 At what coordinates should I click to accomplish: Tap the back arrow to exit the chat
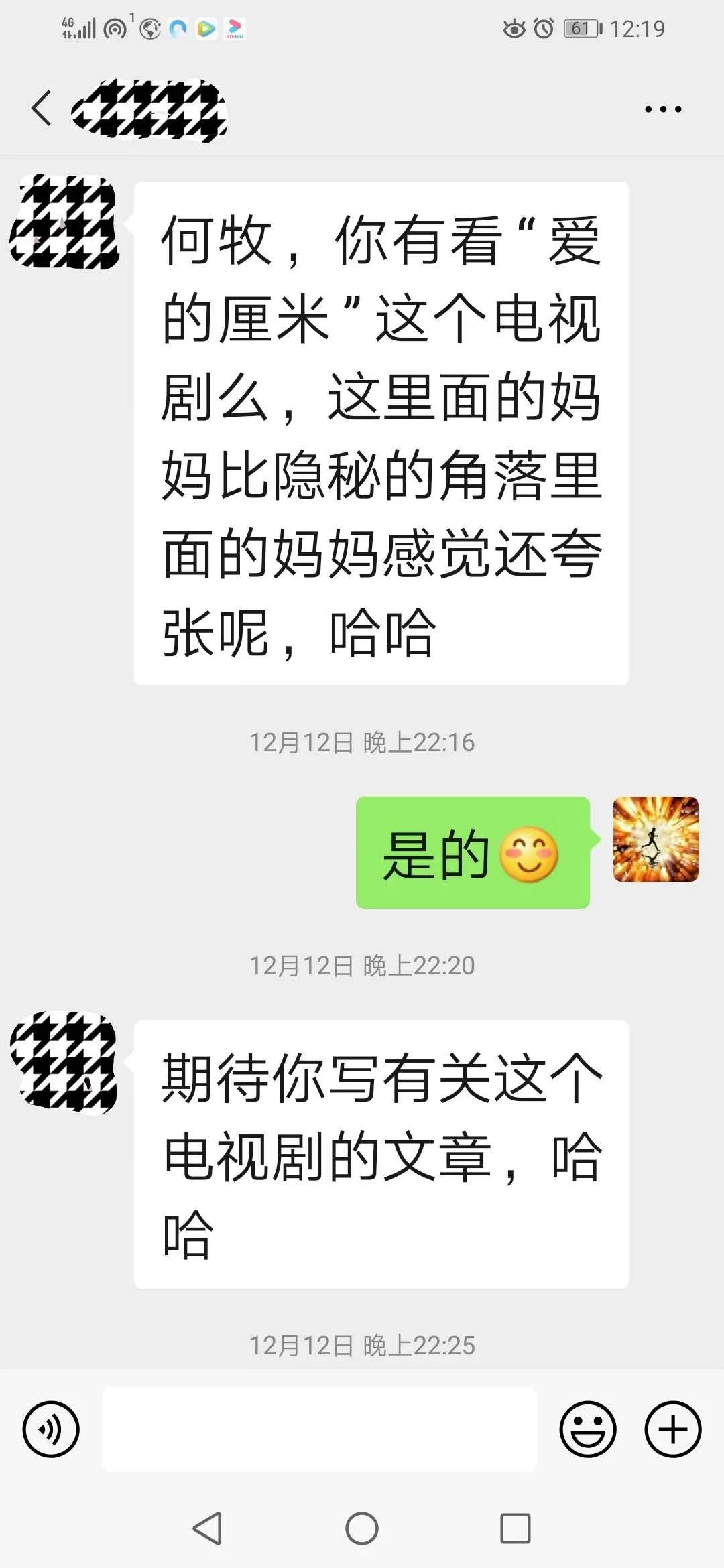[42, 107]
